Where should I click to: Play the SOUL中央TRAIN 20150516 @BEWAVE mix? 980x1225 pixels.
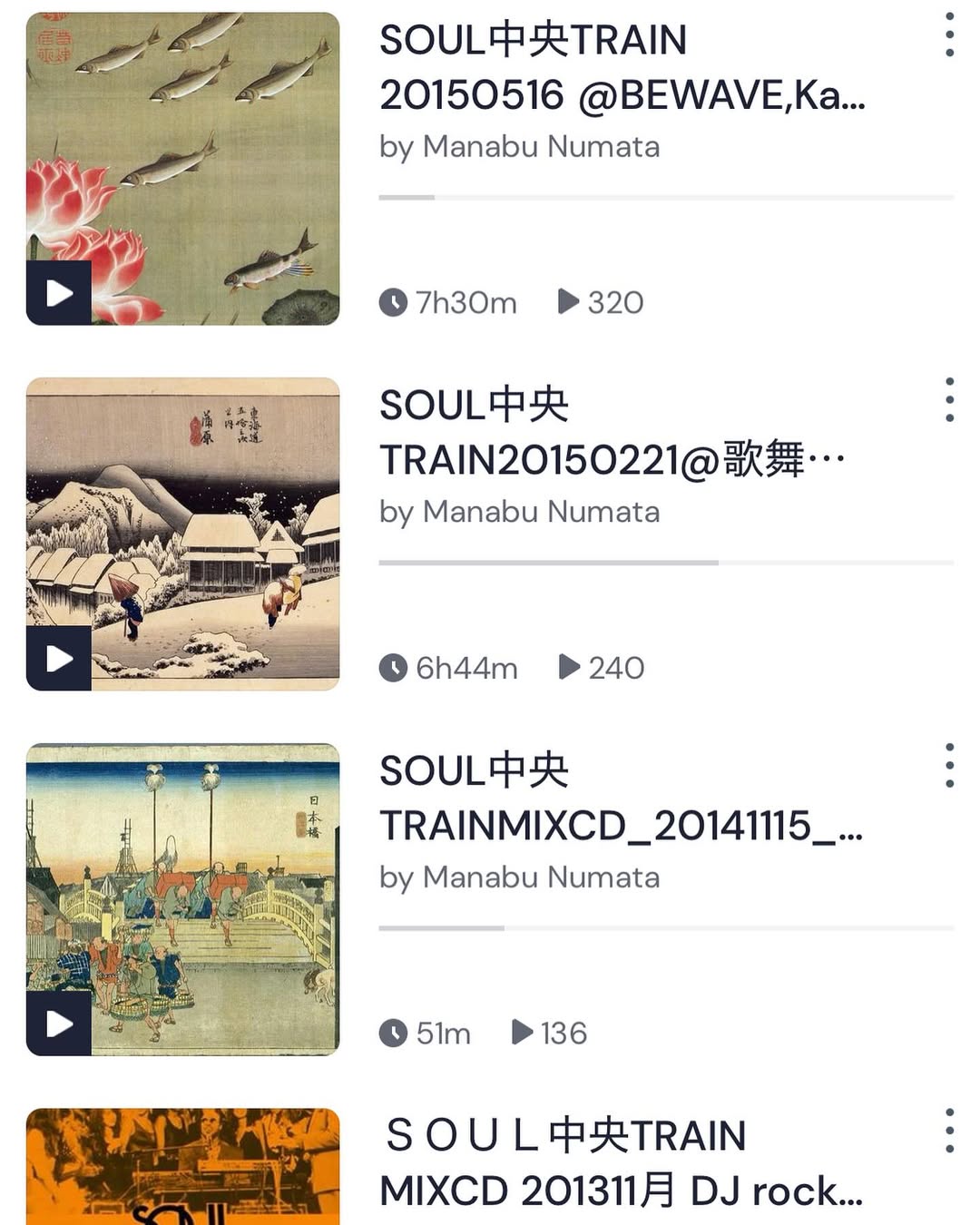tap(59, 293)
